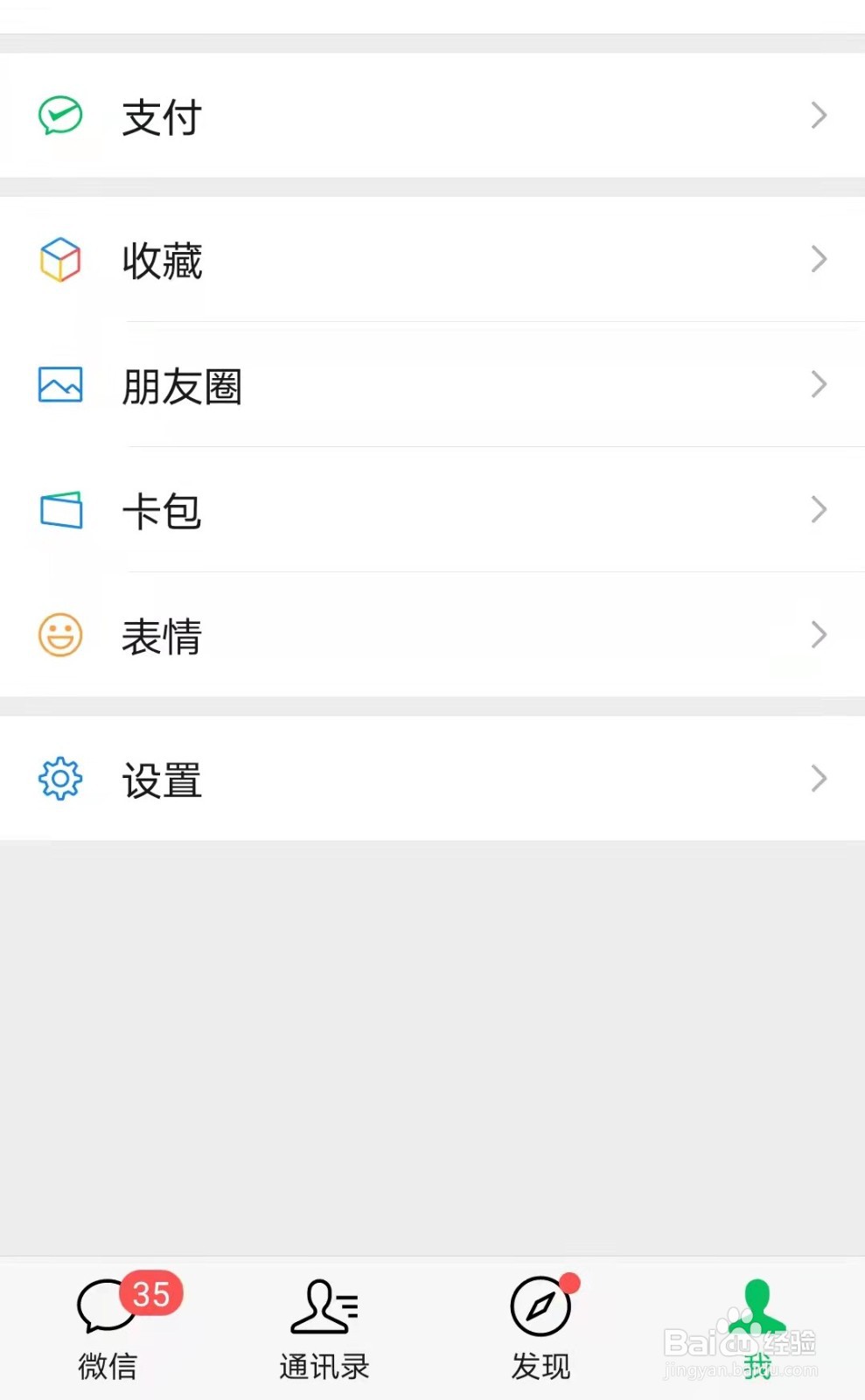Click the 收藏 favorites box icon

coord(59,259)
